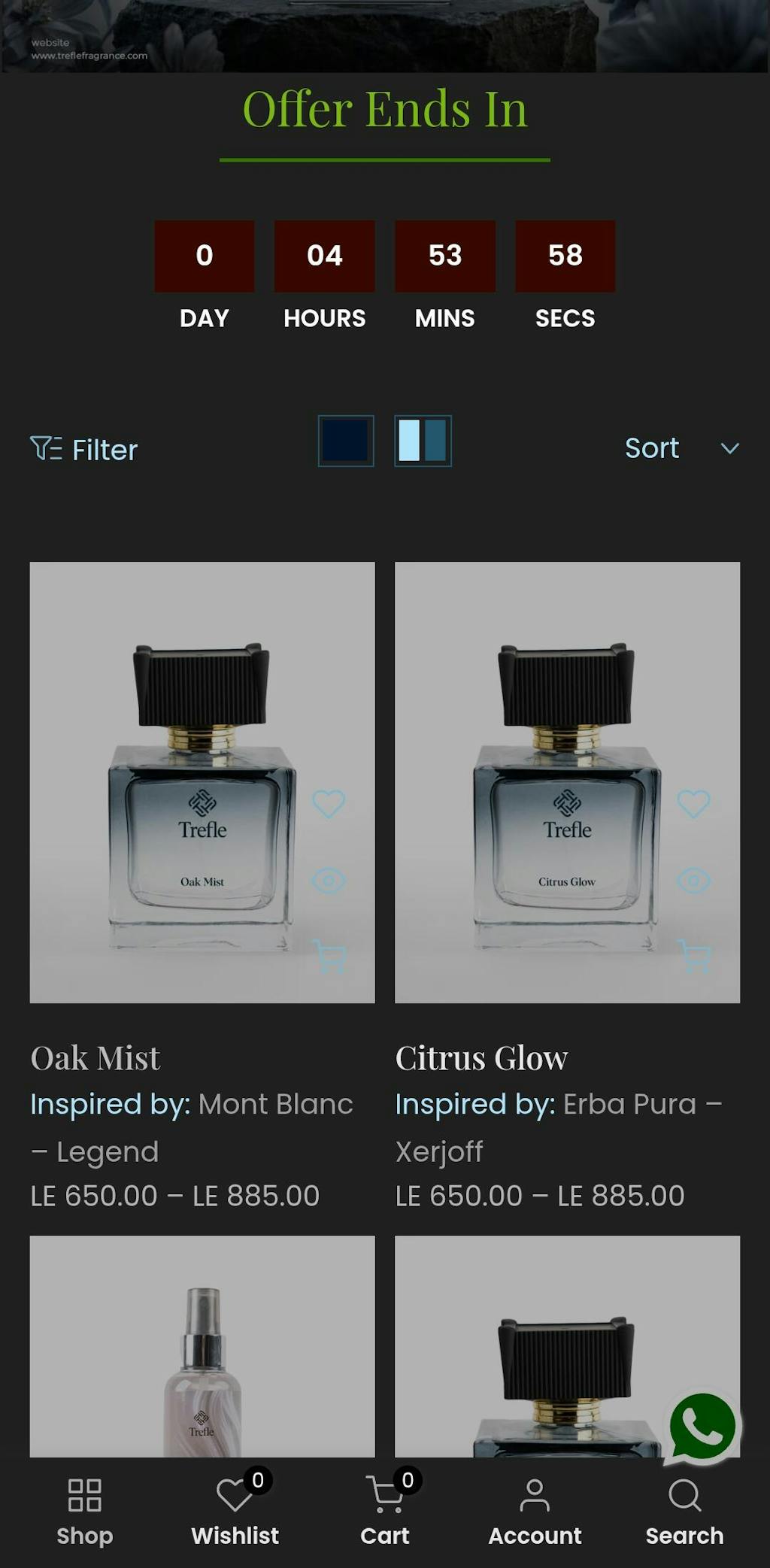770x1568 pixels.
Task: Open the Citrus Glow product page
Action: point(481,1058)
